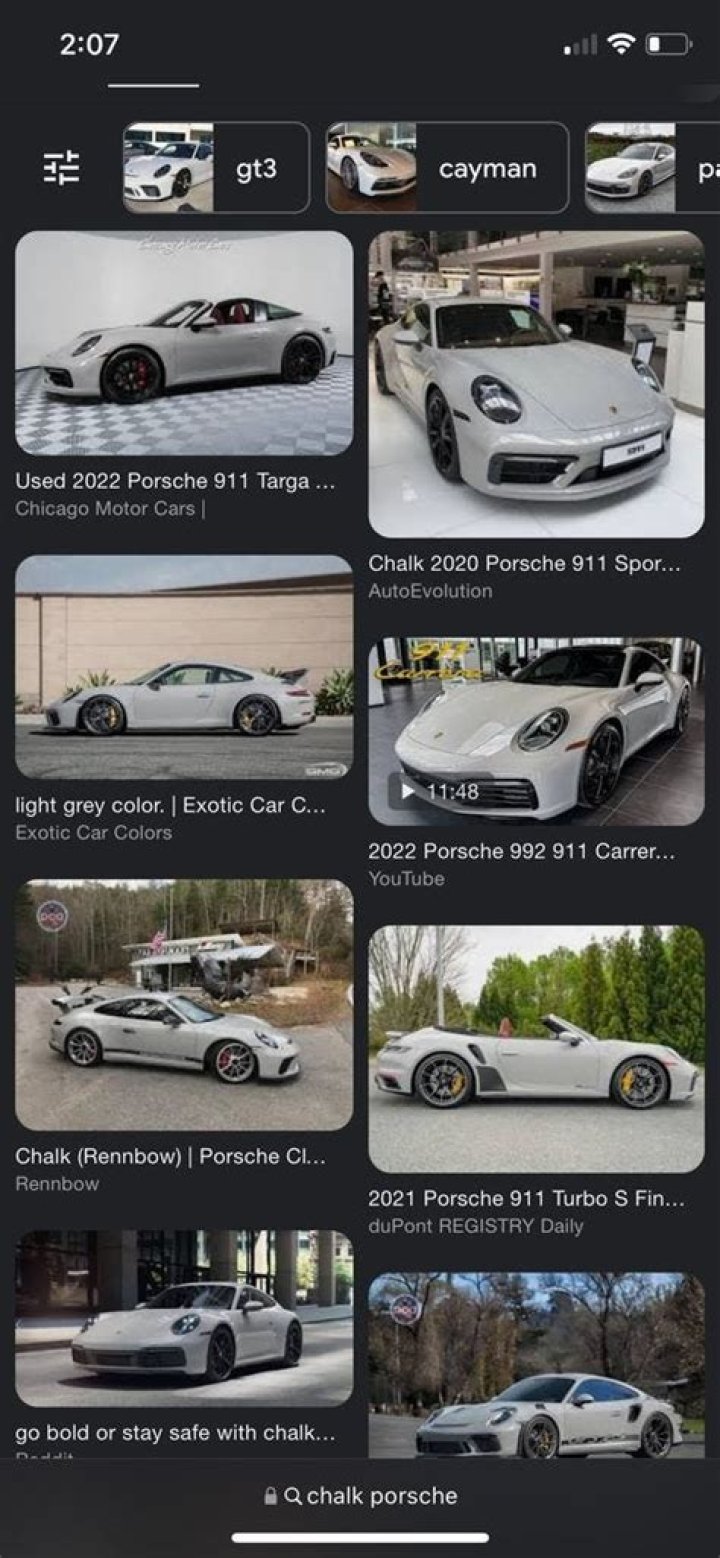Screen dimensions: 720x1558
Task: Open Used 2022 Porsche 911 Targa result
Action: [x=184, y=343]
